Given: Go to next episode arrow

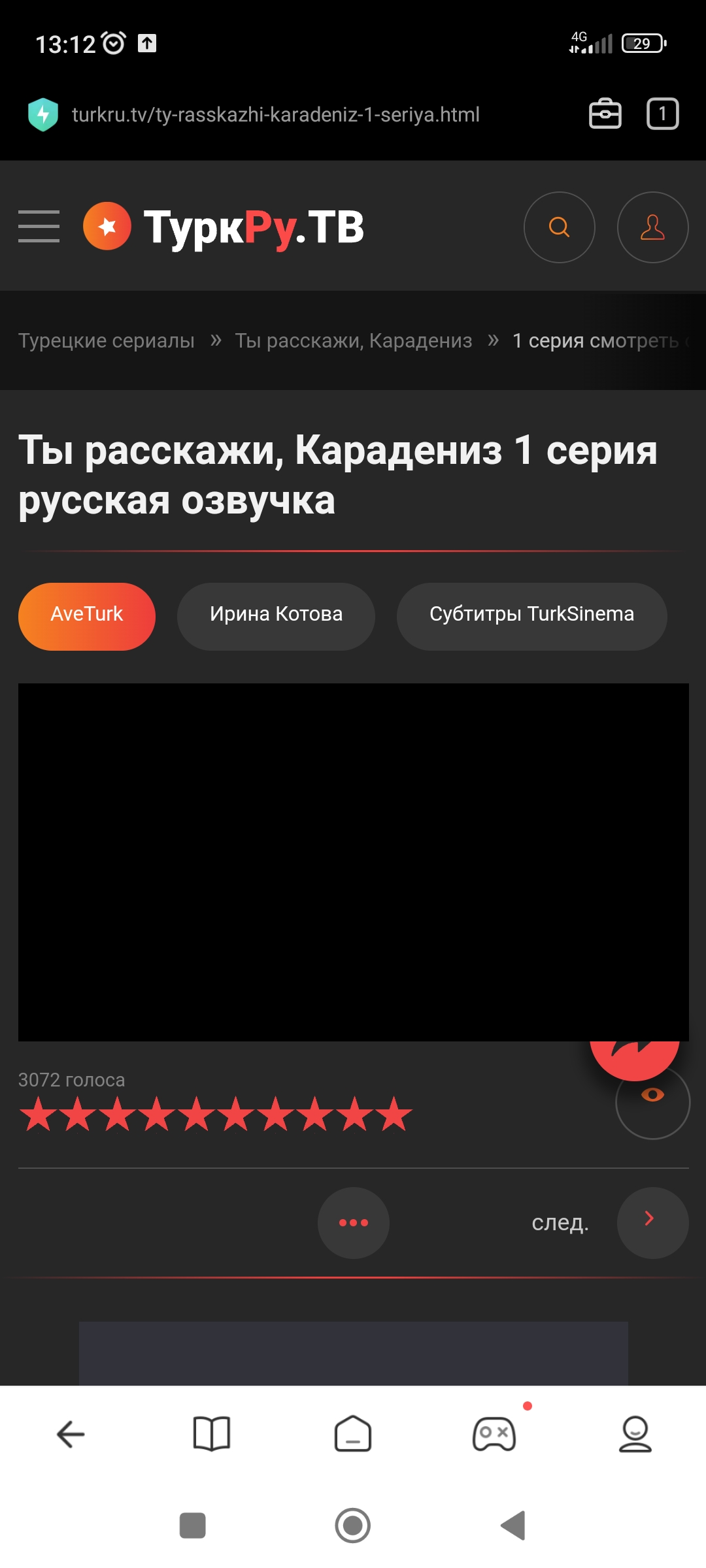Looking at the screenshot, I should 652,1222.
